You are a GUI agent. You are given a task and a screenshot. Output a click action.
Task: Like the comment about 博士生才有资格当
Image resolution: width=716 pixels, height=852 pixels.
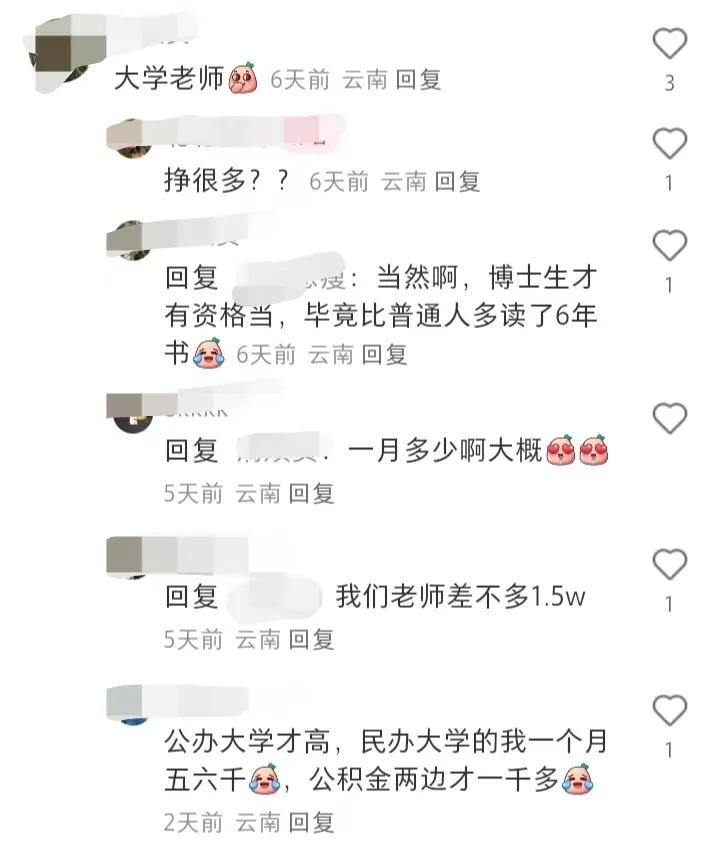click(669, 246)
